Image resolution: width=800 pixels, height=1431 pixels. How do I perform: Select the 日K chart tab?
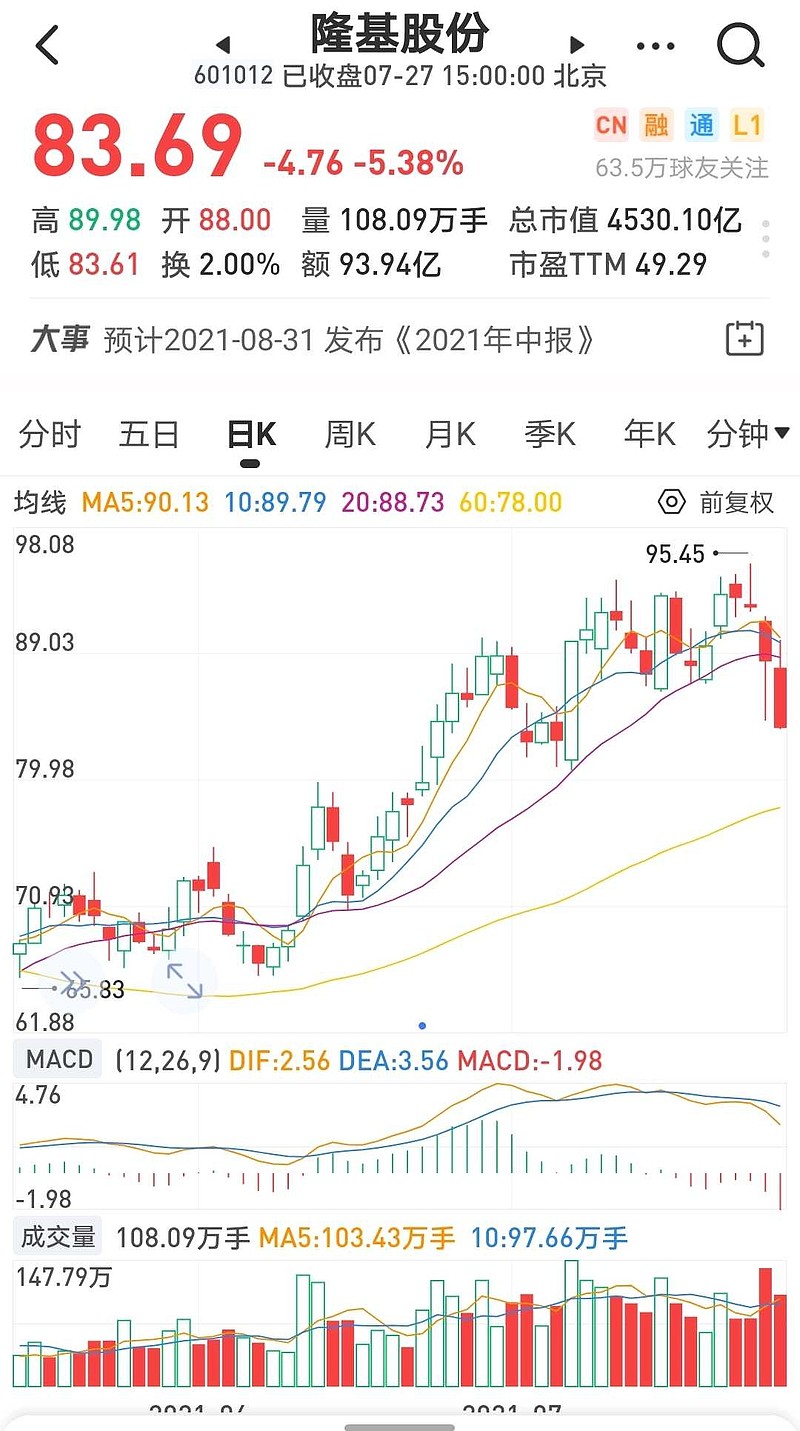250,434
